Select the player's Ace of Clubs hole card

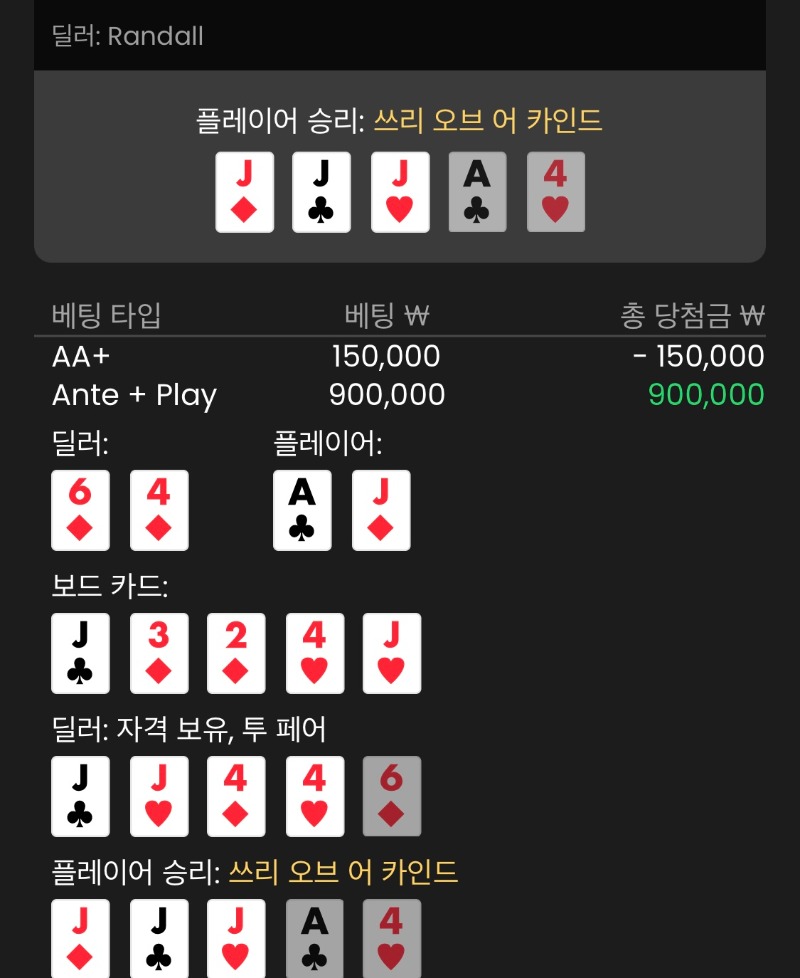point(302,509)
